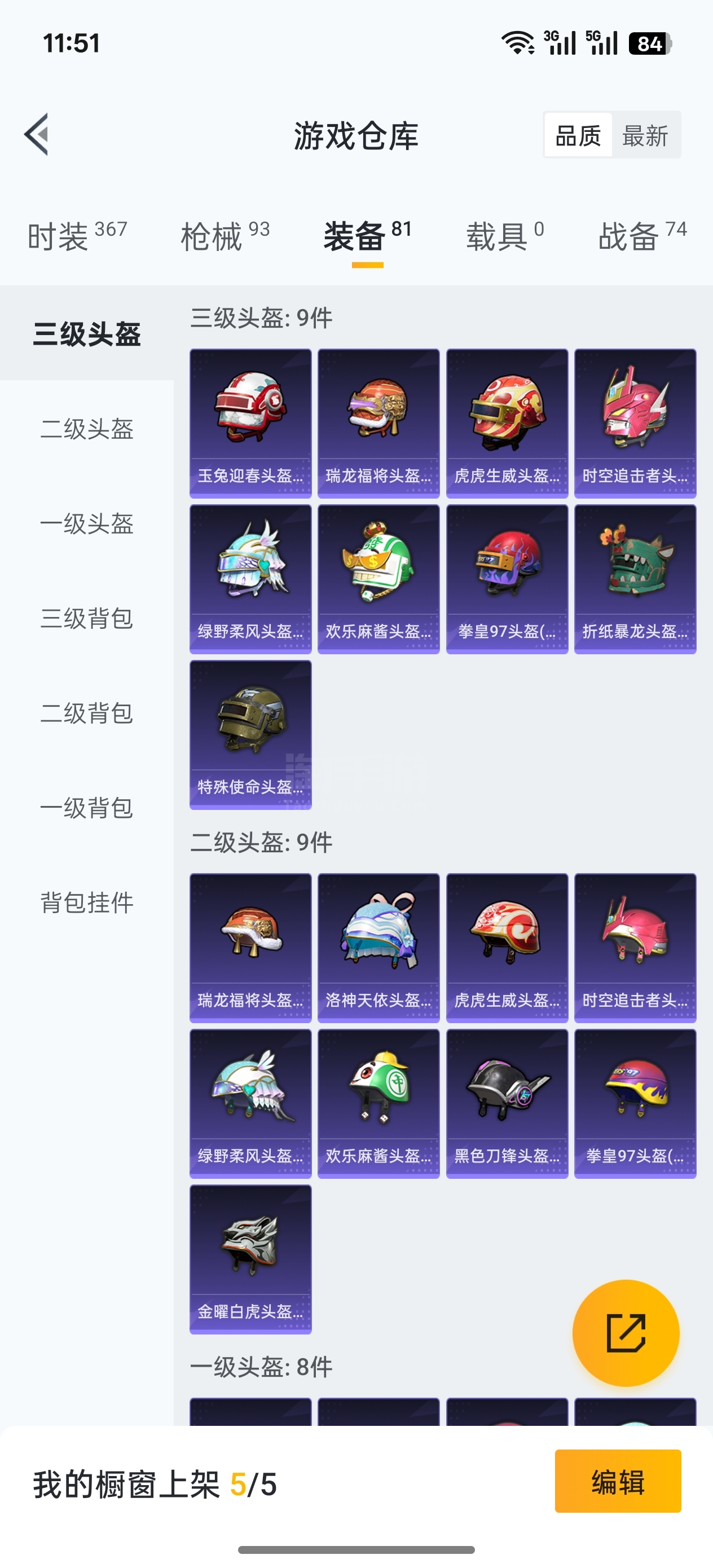Sort items by 最新

click(645, 135)
